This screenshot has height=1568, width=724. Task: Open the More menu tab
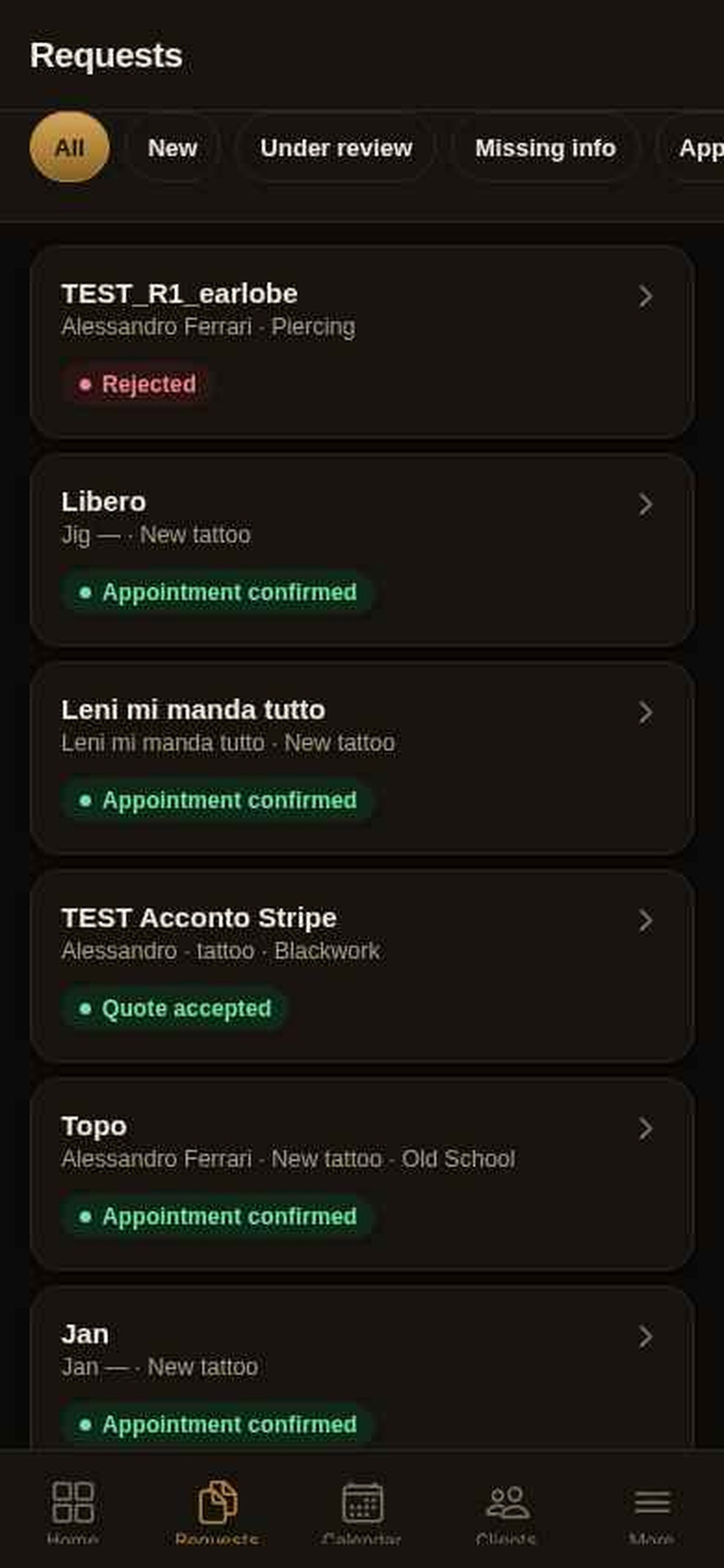click(x=652, y=1512)
